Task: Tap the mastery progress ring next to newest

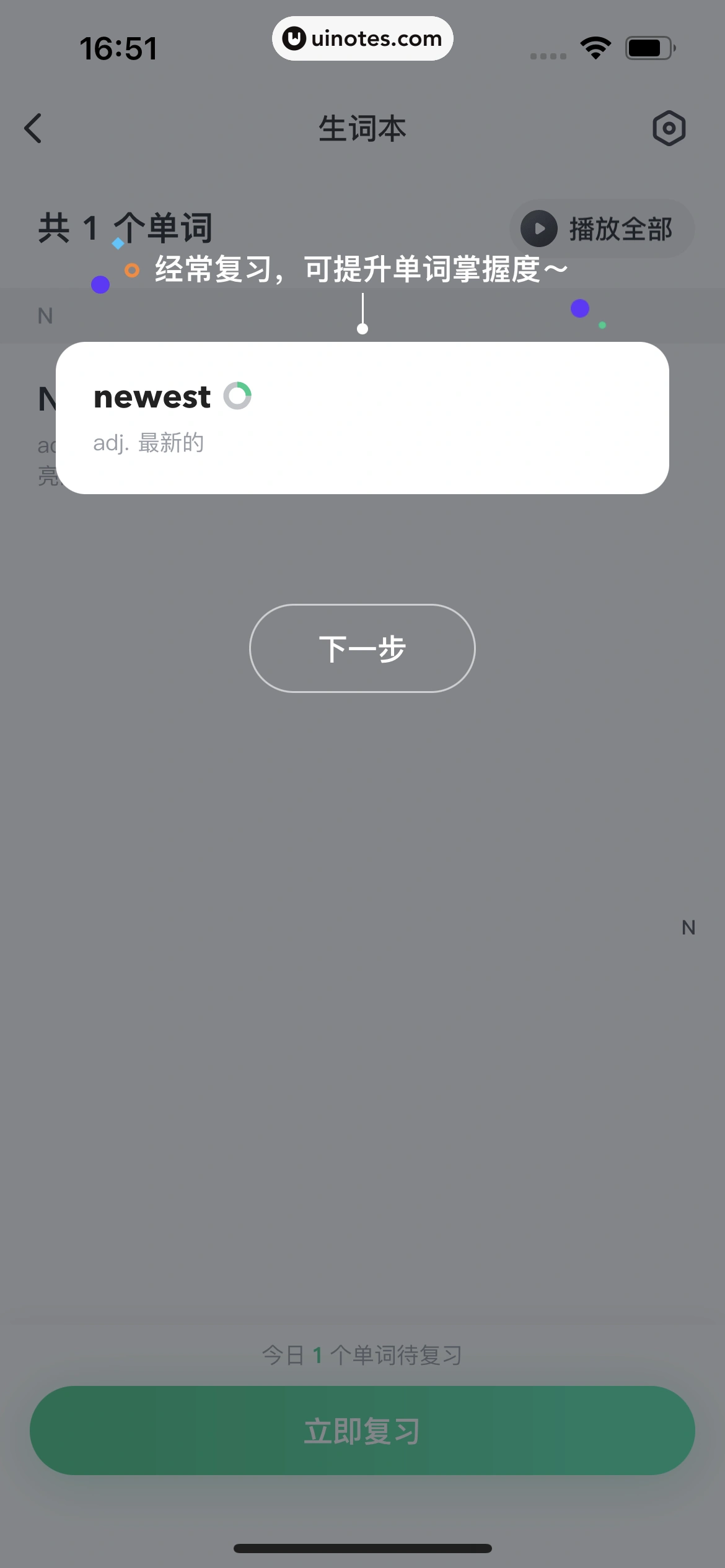Action: (x=239, y=394)
